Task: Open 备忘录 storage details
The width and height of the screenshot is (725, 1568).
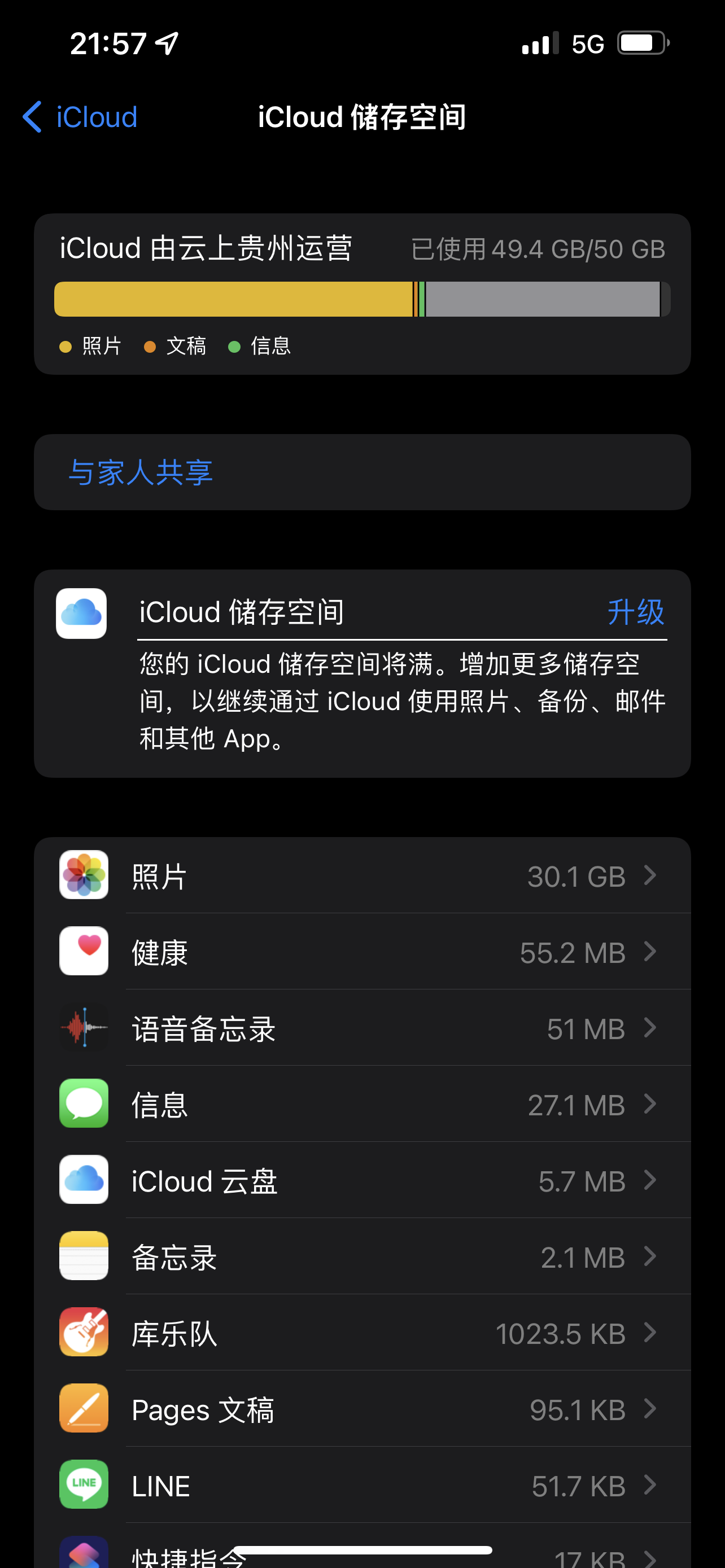Action: coord(361,1256)
